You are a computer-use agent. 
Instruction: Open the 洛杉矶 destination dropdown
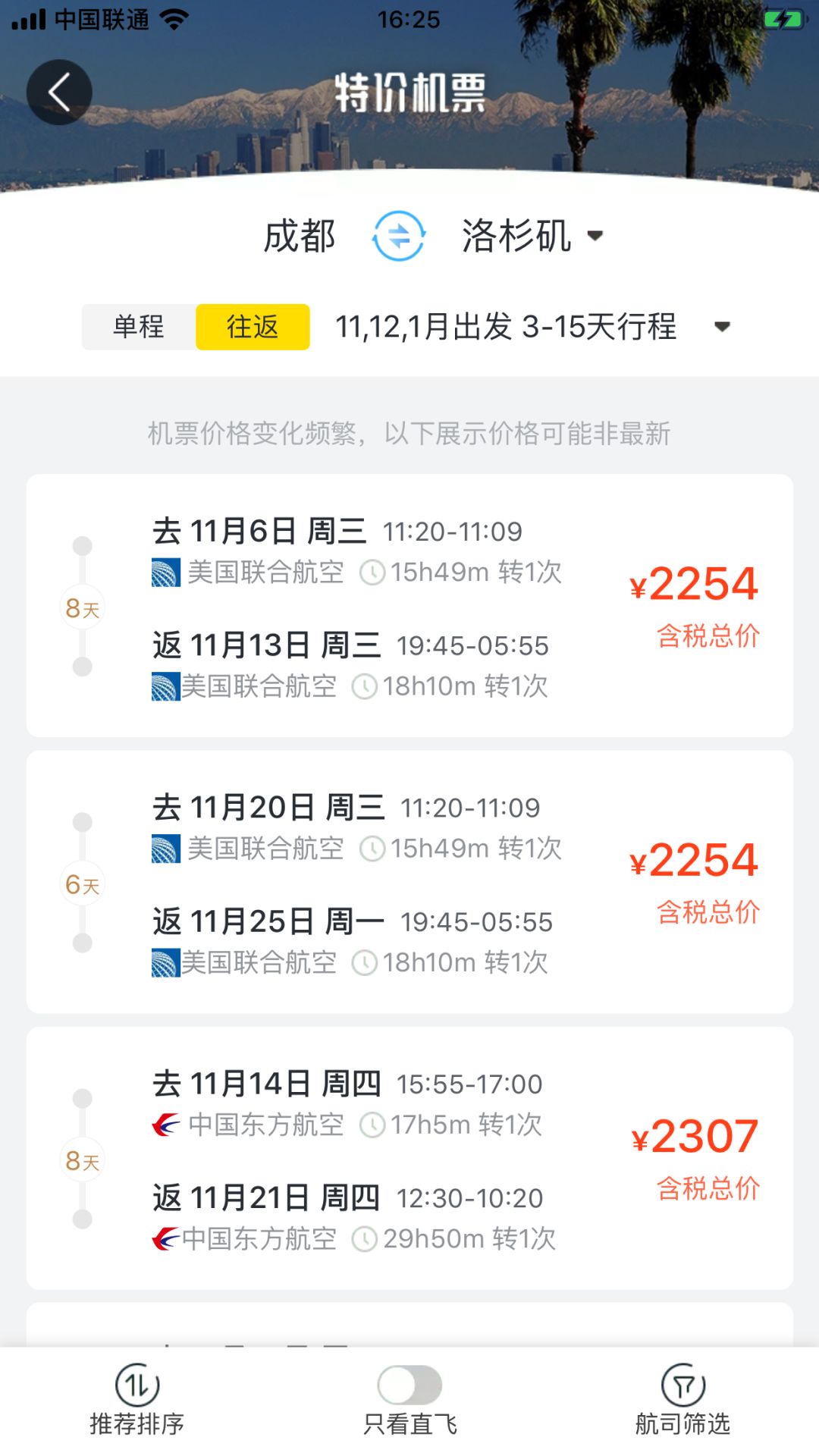click(x=533, y=236)
